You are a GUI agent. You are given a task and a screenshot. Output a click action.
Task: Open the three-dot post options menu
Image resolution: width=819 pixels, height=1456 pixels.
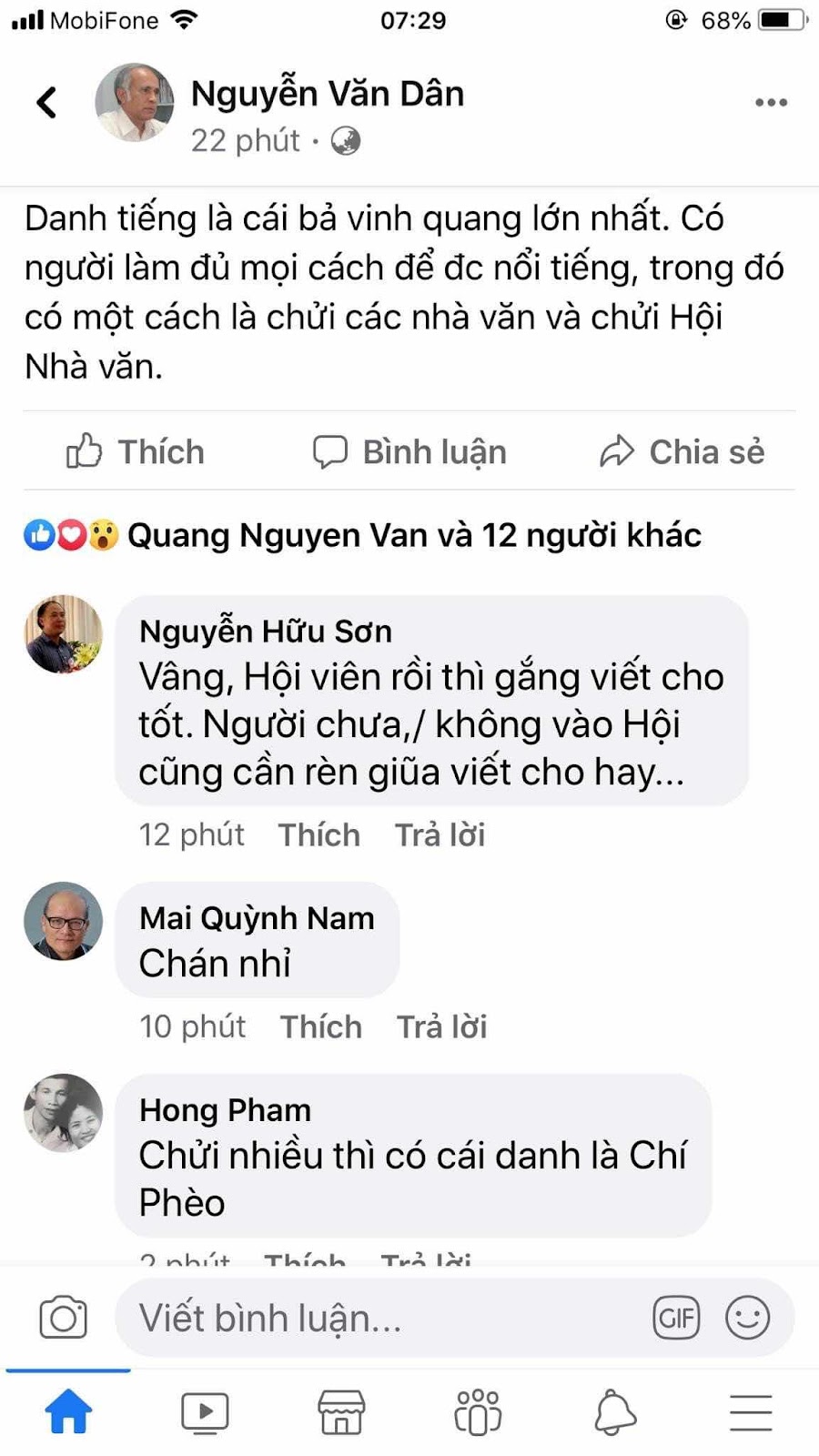tap(771, 102)
